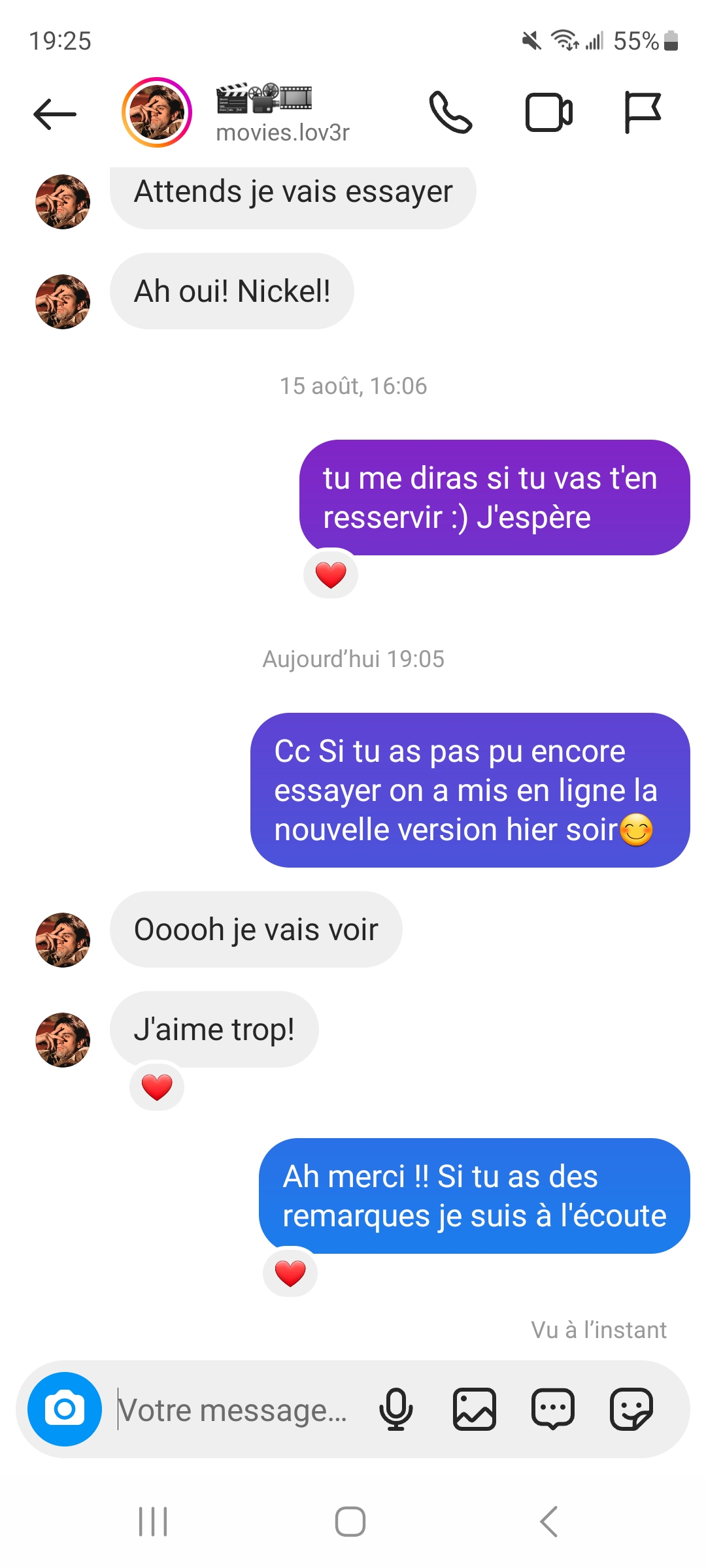This screenshot has height=1568, width=706.
Task: Go back to the inbox using the arrow
Action: tap(55, 114)
